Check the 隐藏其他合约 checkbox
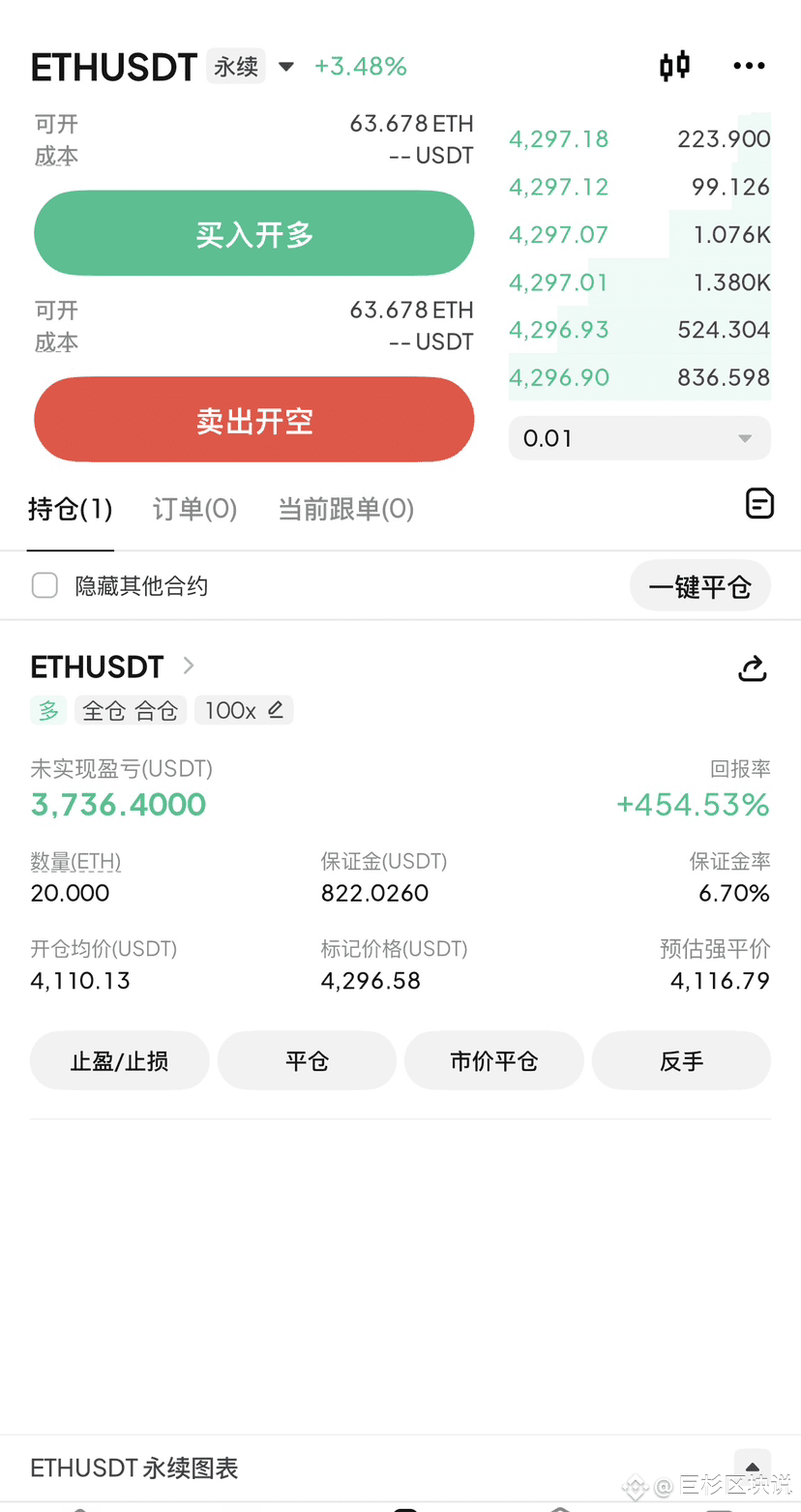 tap(44, 585)
